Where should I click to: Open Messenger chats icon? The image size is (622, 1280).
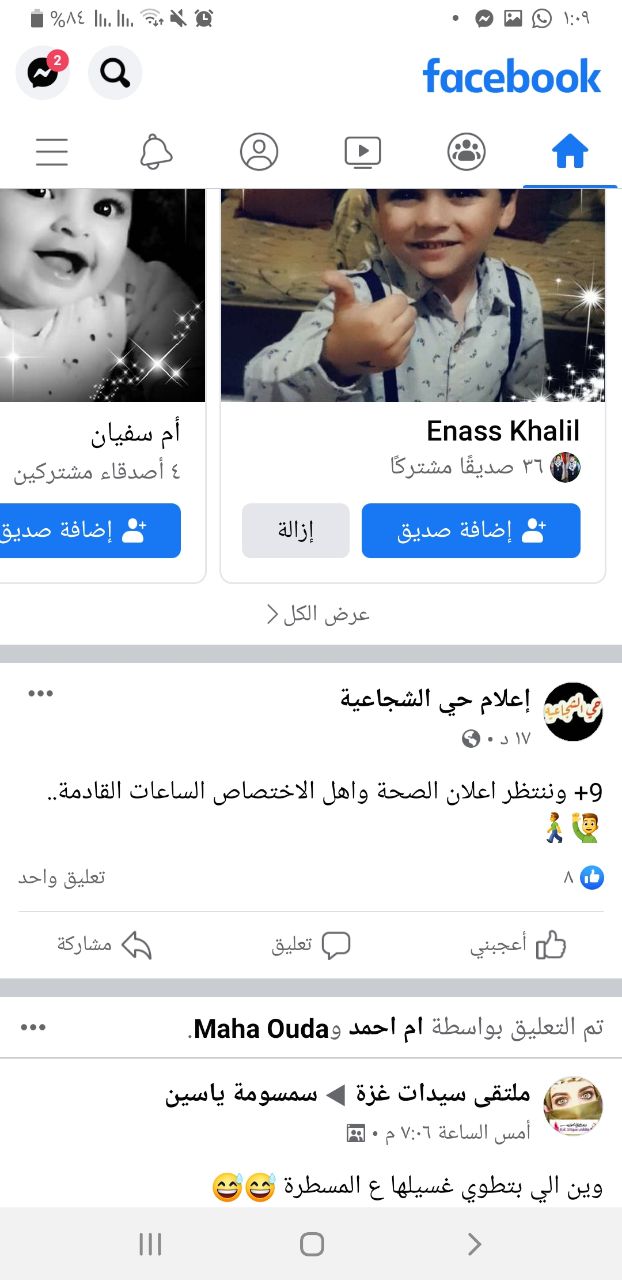point(42,73)
